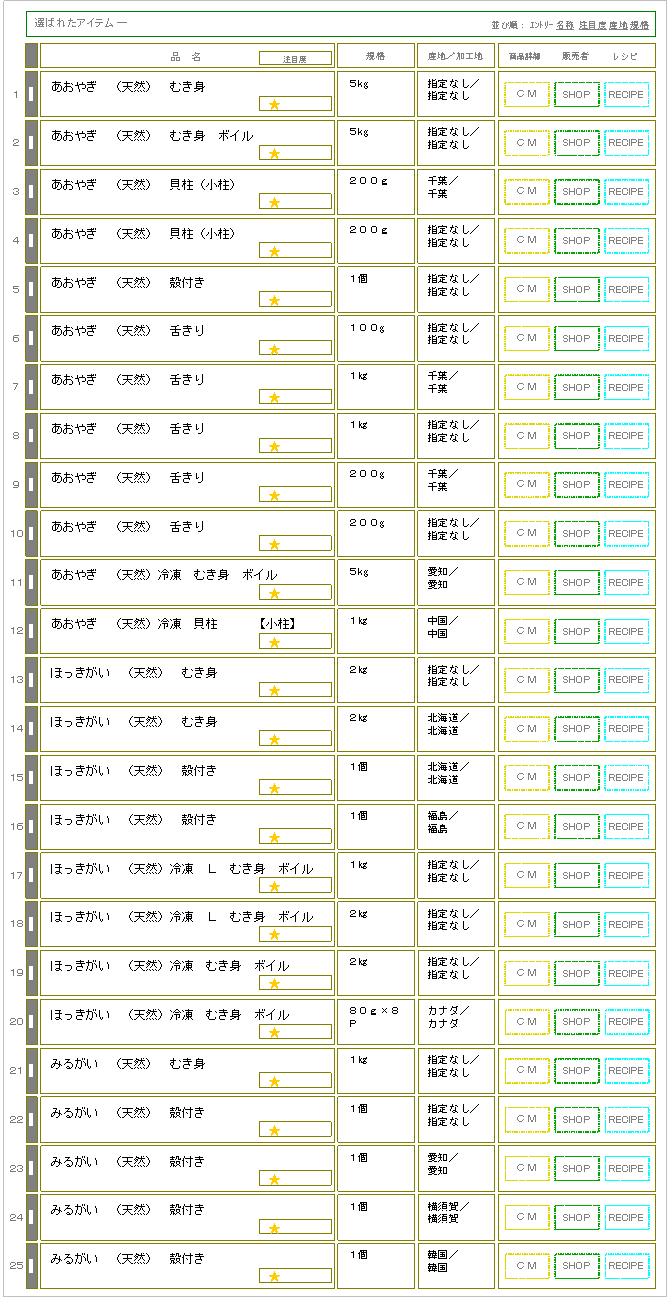Open SHOP for row 25 みるがい 殻付き 韓国
The width and height of the screenshot is (668, 1298).
pyautogui.click(x=576, y=1265)
